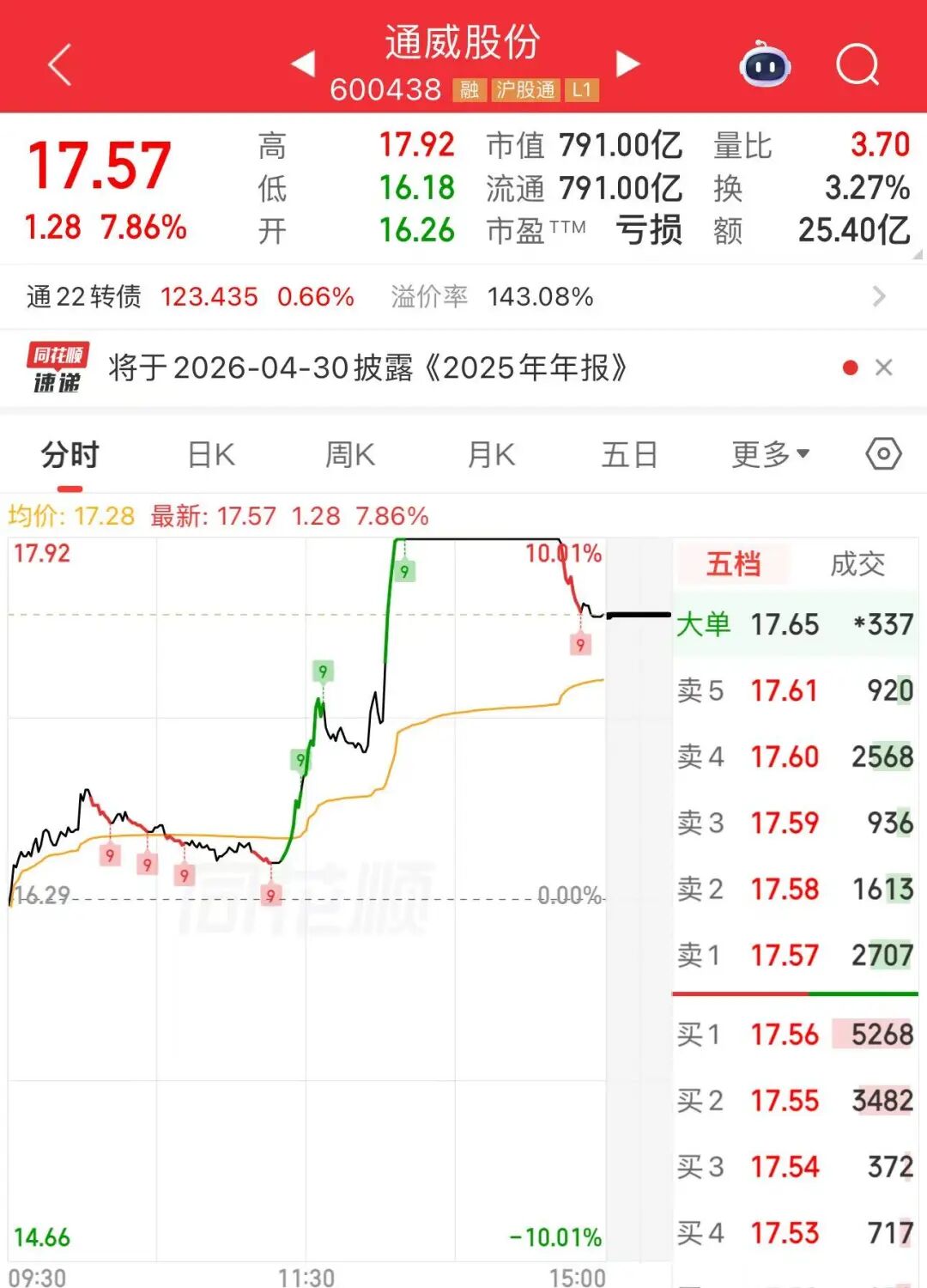Image resolution: width=927 pixels, height=1288 pixels.
Task: Switch to the 周K chart tab
Action: coord(350,454)
